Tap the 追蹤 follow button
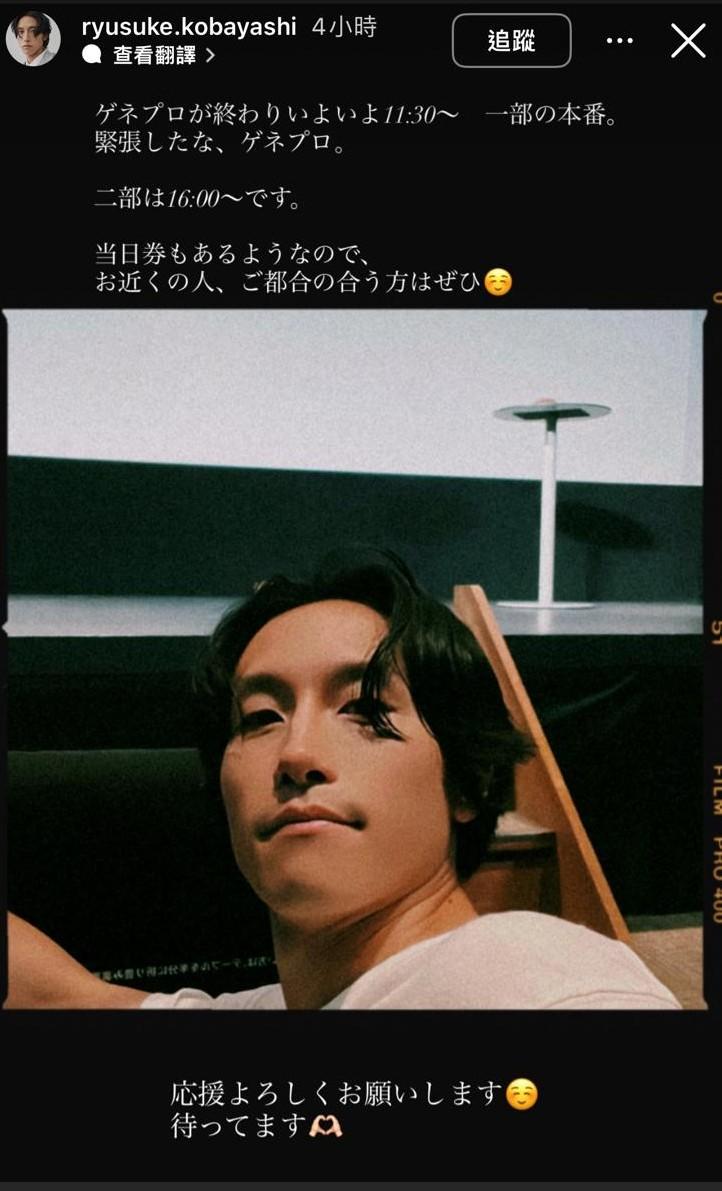The width and height of the screenshot is (722, 1191). tap(511, 41)
